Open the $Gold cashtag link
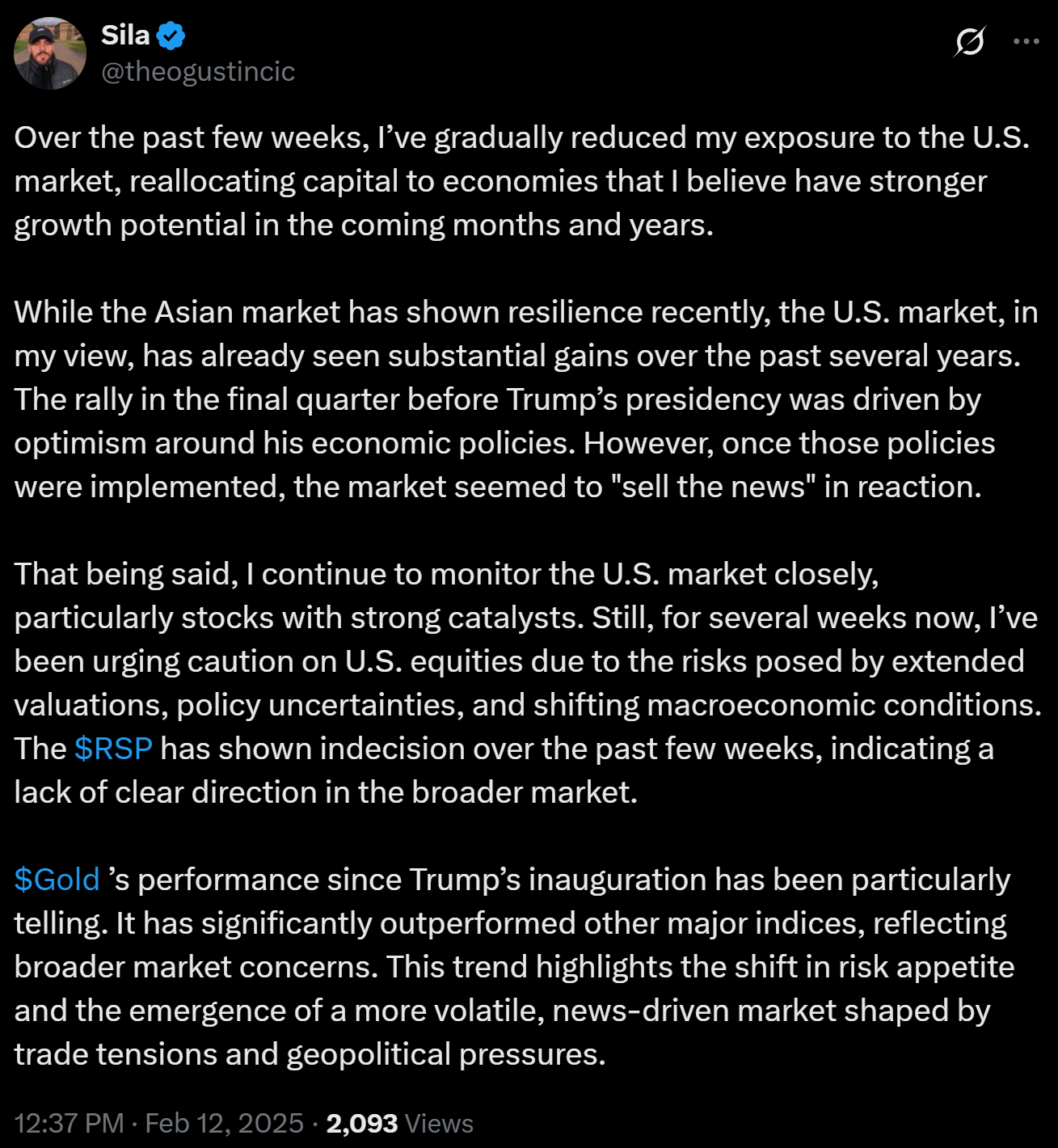This screenshot has height=1148, width=1058. click(x=57, y=880)
